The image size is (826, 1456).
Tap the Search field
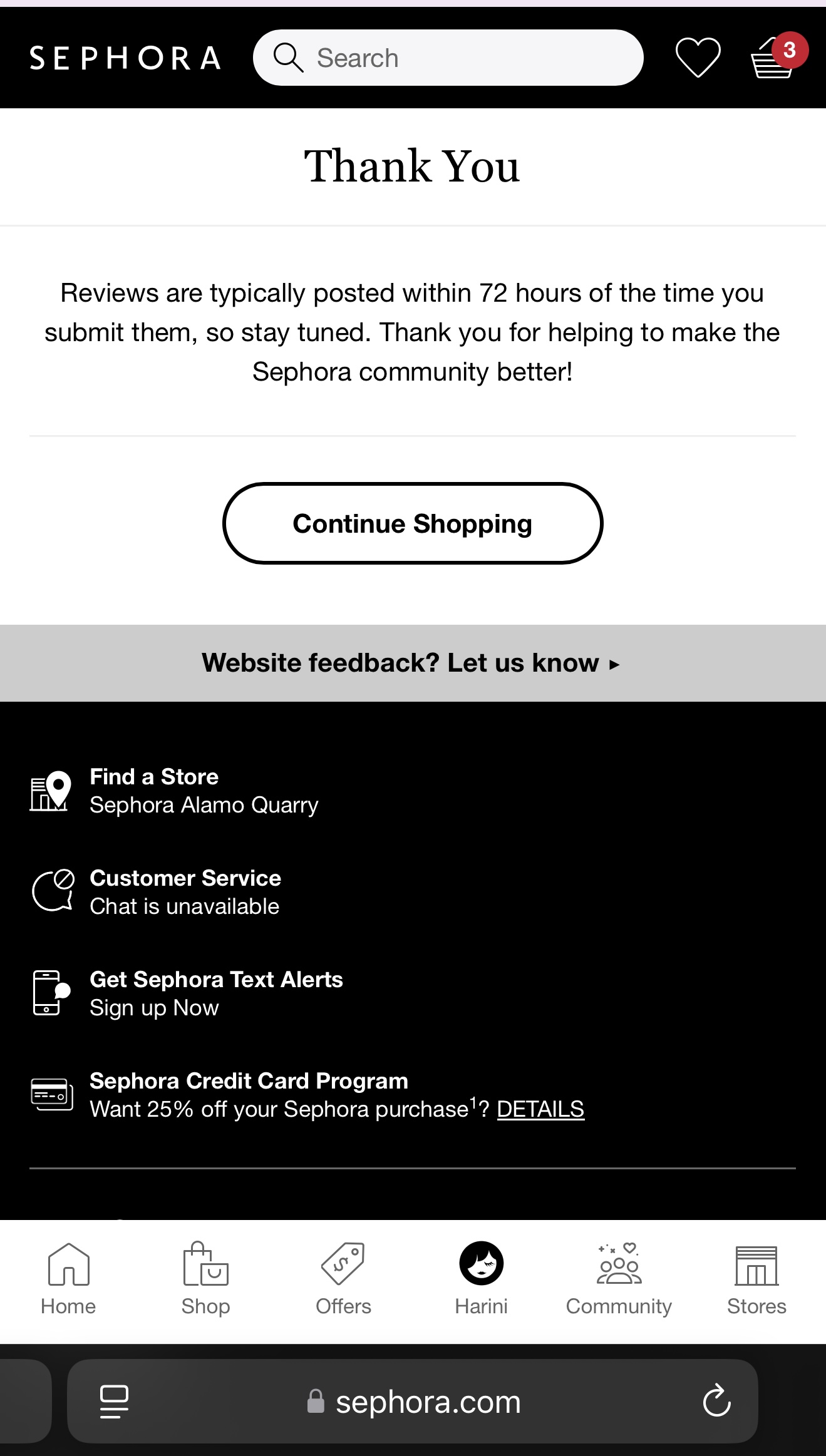tap(448, 58)
